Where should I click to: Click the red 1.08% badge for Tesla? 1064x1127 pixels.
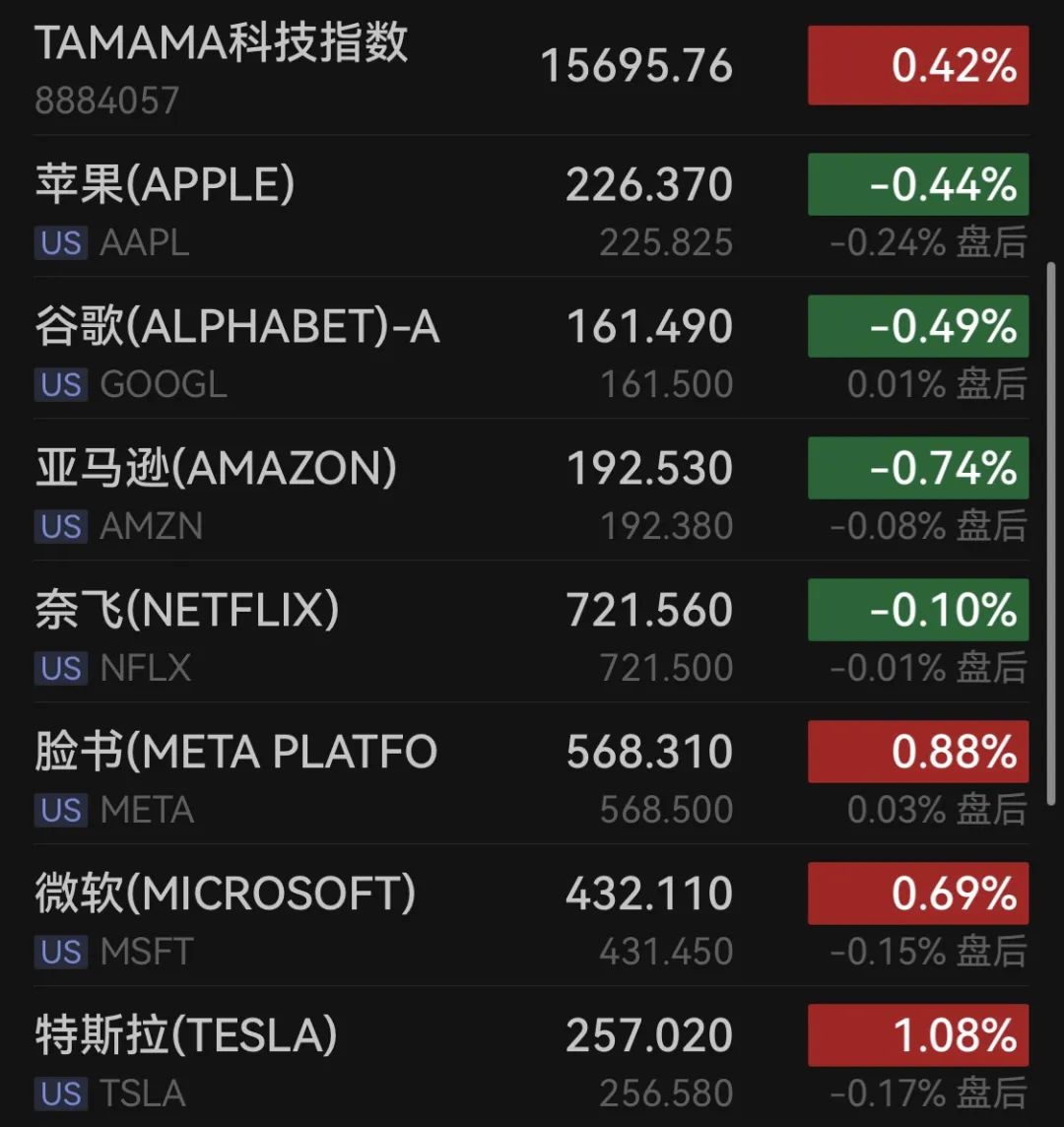[917, 1035]
